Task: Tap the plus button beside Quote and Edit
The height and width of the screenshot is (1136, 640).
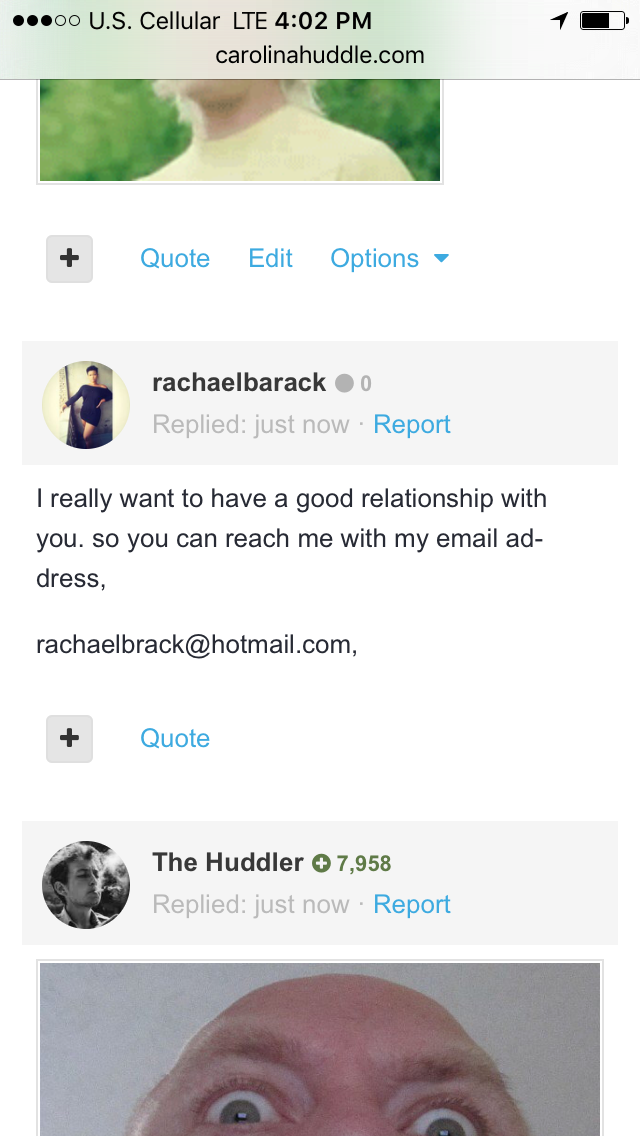Action: pos(70,259)
